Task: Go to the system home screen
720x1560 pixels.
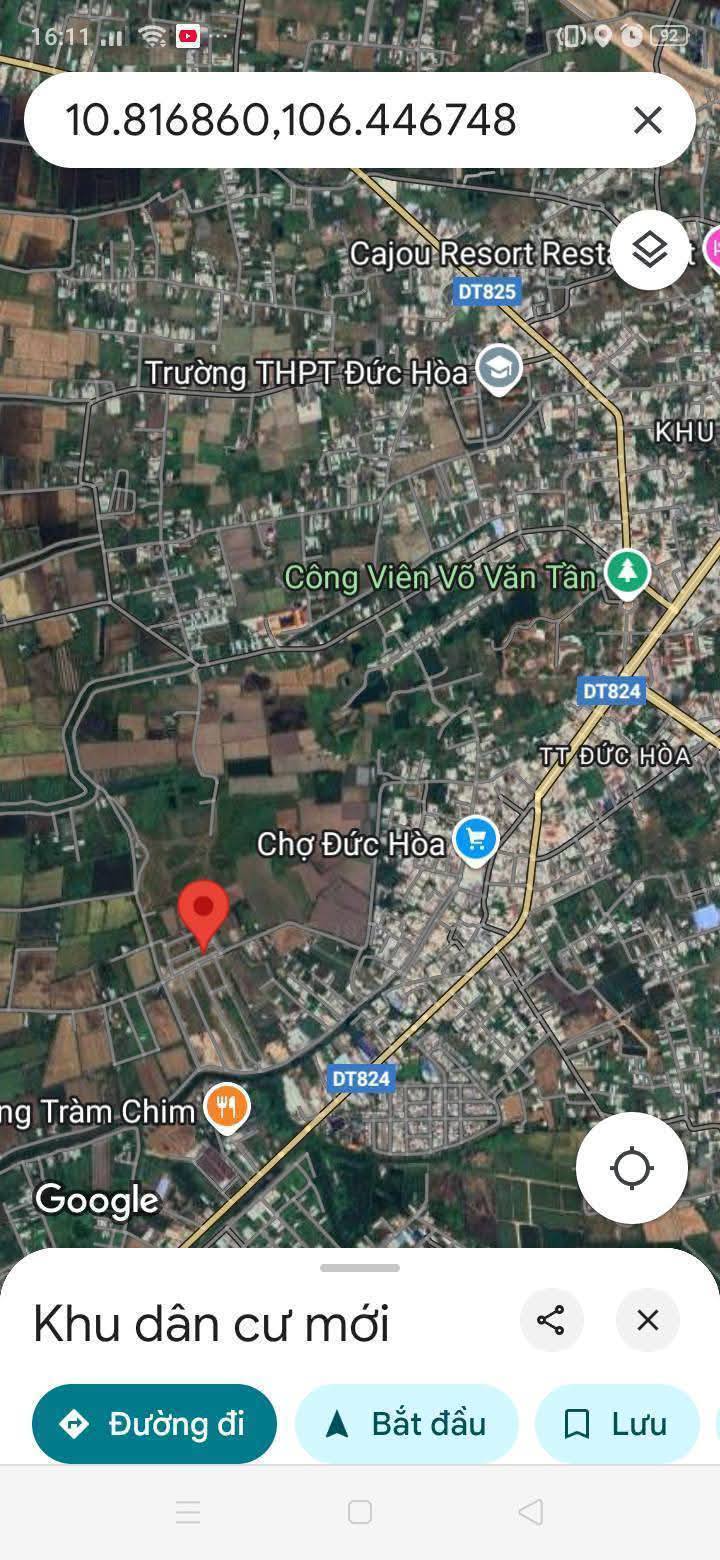Action: 360,1512
